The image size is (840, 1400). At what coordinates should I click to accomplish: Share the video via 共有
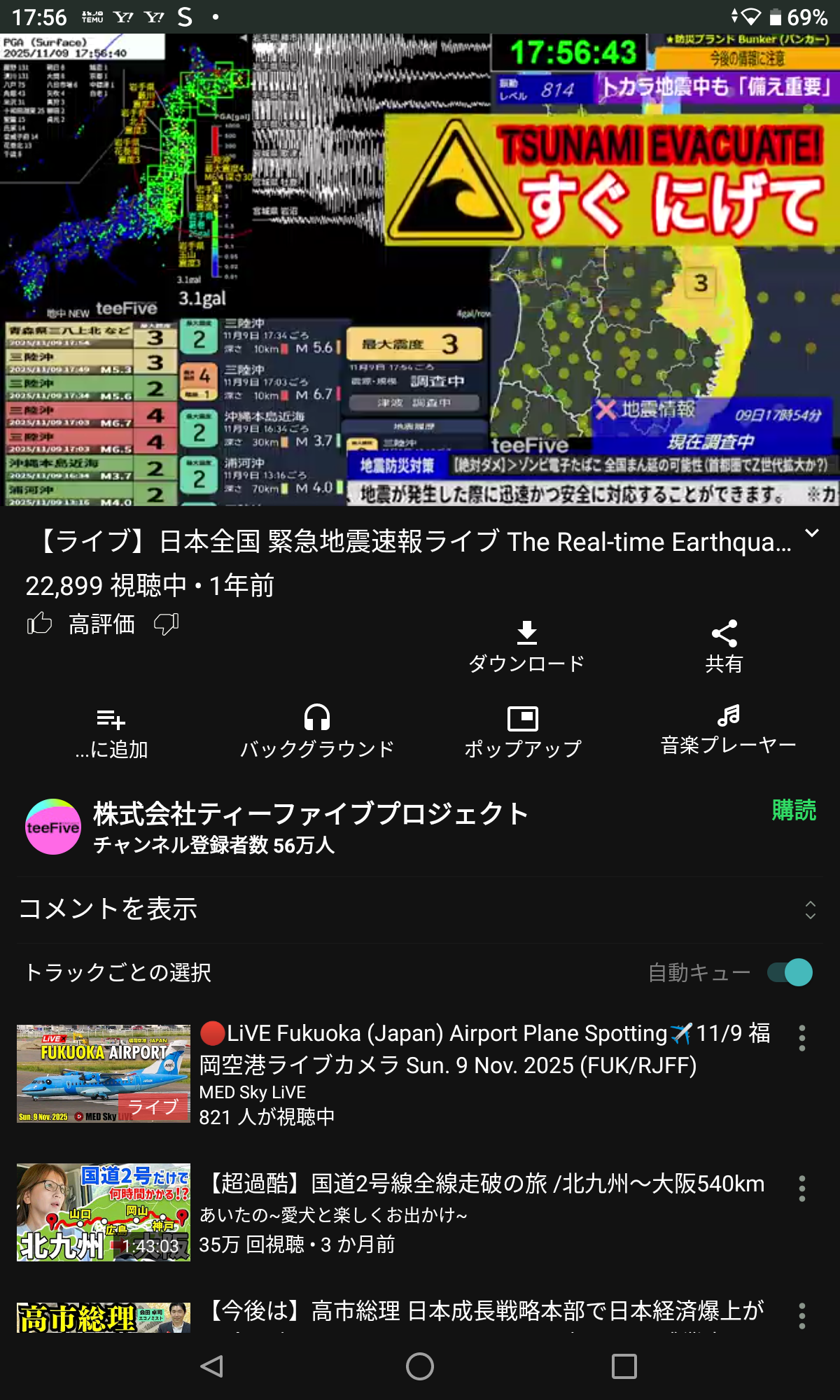[724, 645]
